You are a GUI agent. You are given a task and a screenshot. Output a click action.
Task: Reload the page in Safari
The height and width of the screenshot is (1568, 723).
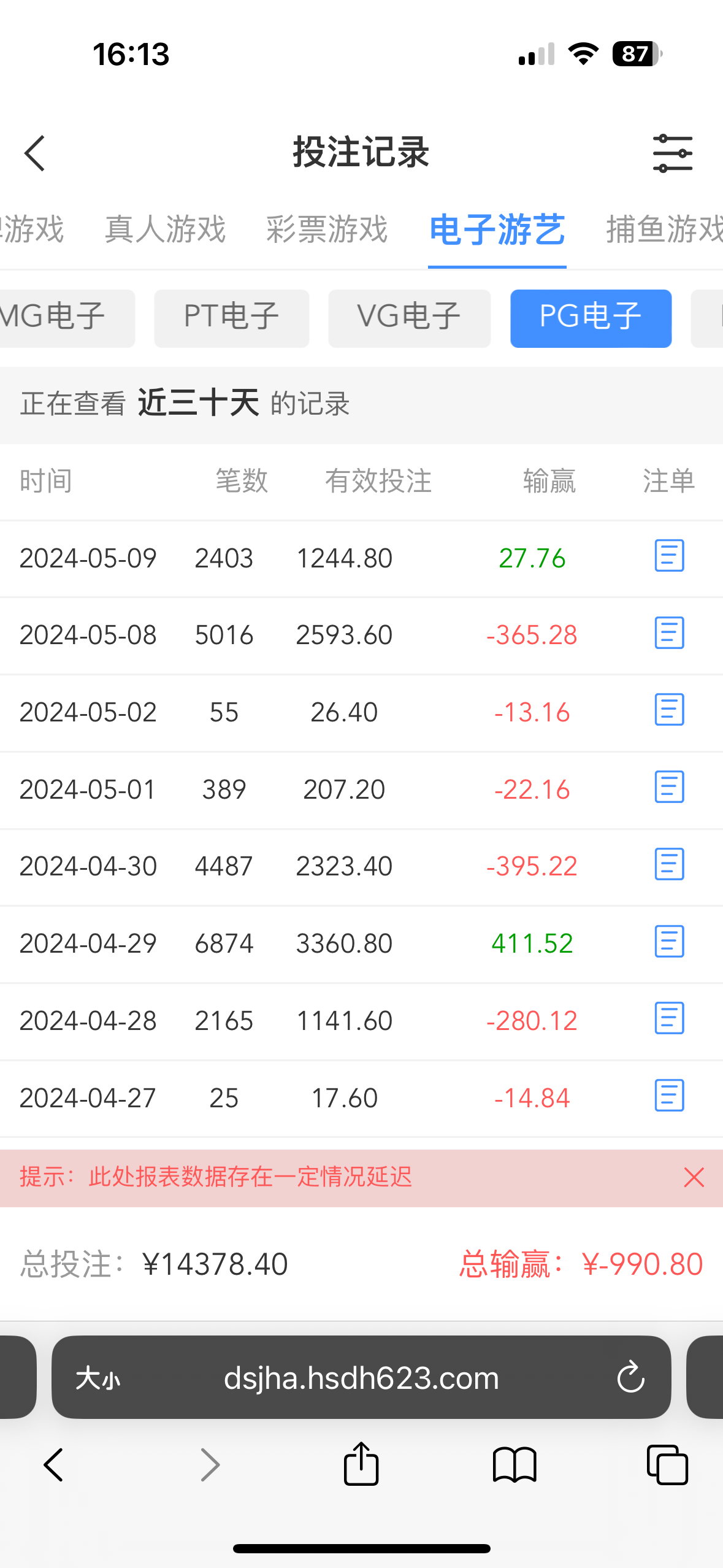click(x=630, y=1378)
